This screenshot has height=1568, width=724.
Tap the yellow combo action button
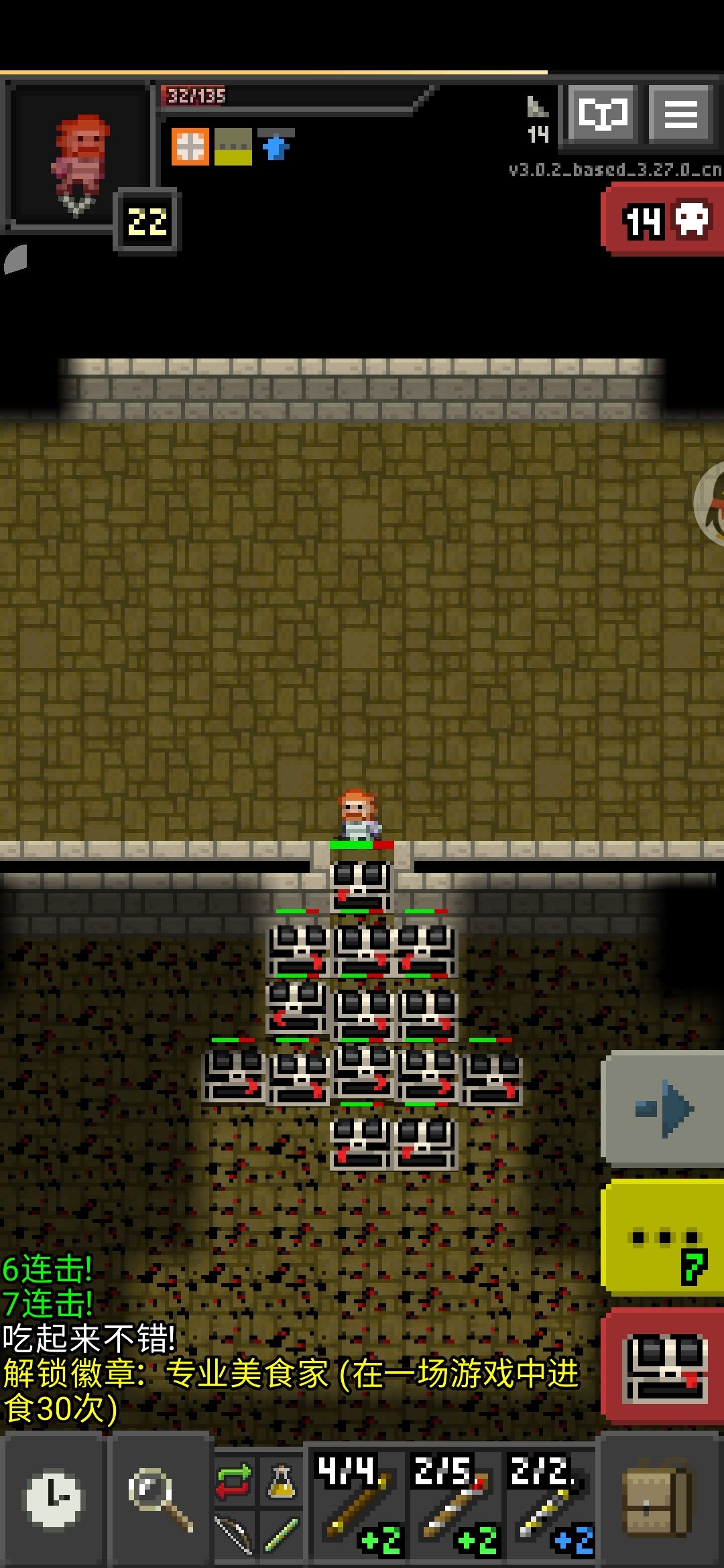[662, 1237]
